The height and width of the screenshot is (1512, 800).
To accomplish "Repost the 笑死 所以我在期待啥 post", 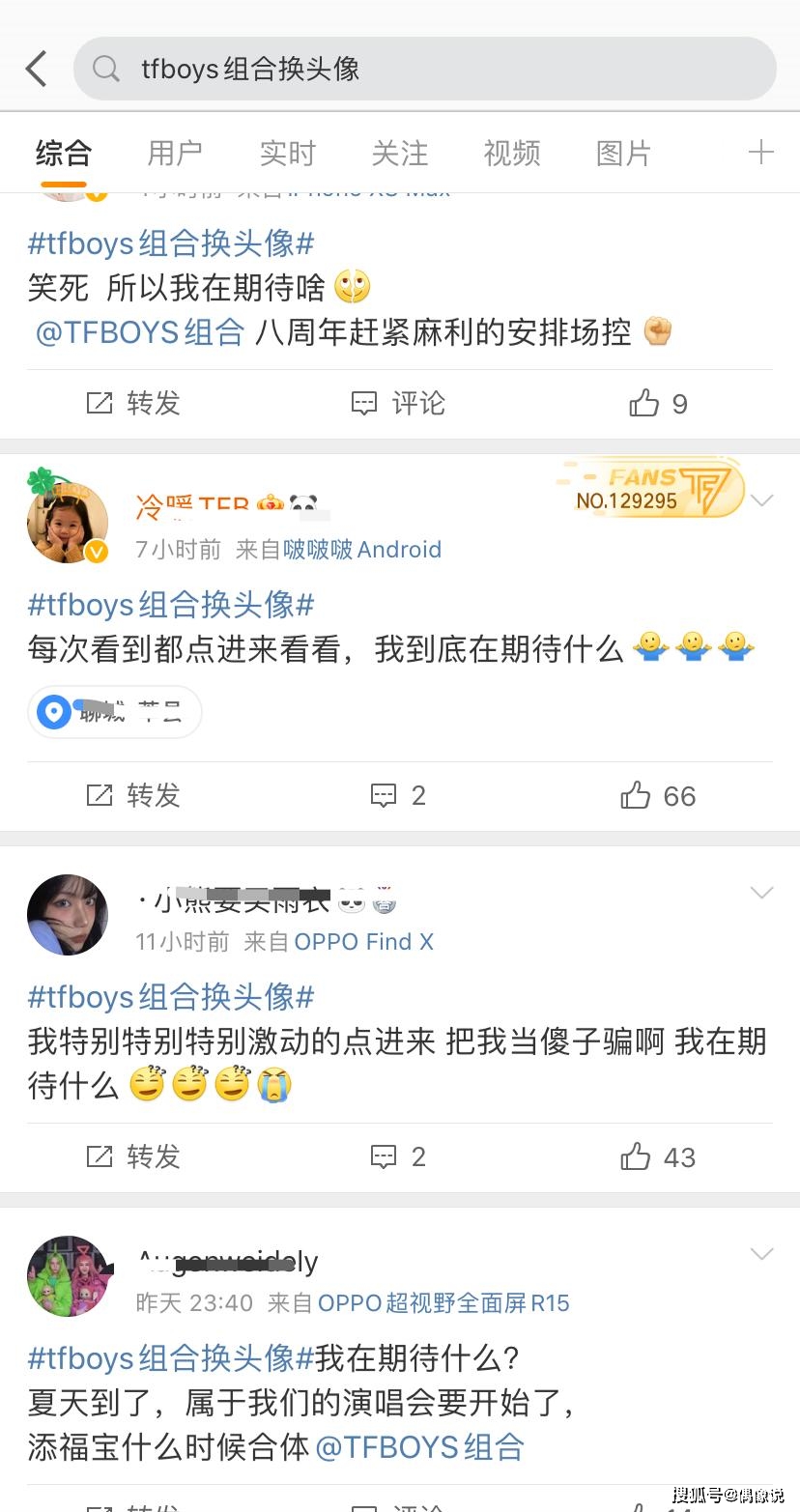I will 133,403.
